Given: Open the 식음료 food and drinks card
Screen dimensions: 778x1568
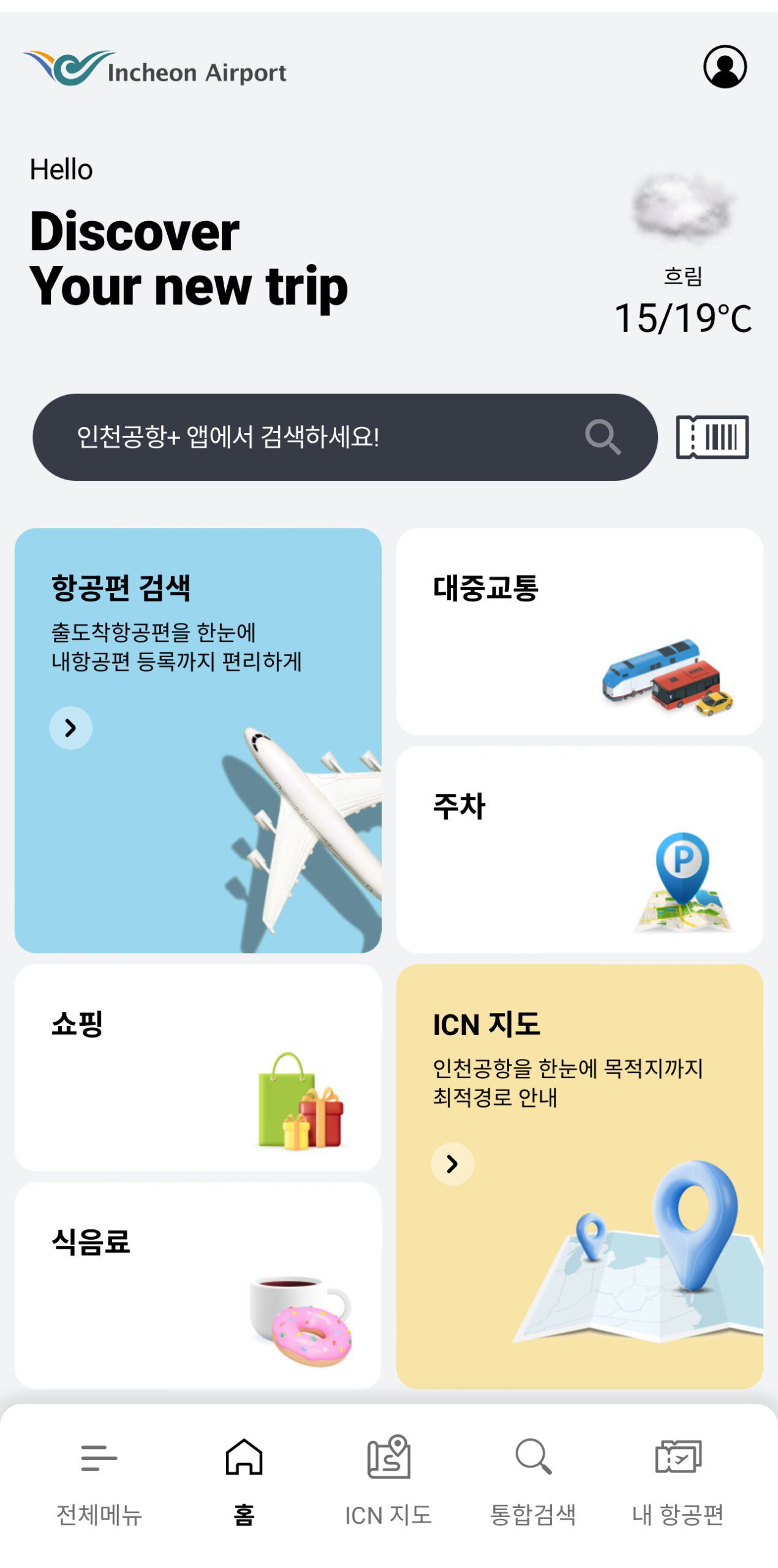Looking at the screenshot, I should point(197,1285).
